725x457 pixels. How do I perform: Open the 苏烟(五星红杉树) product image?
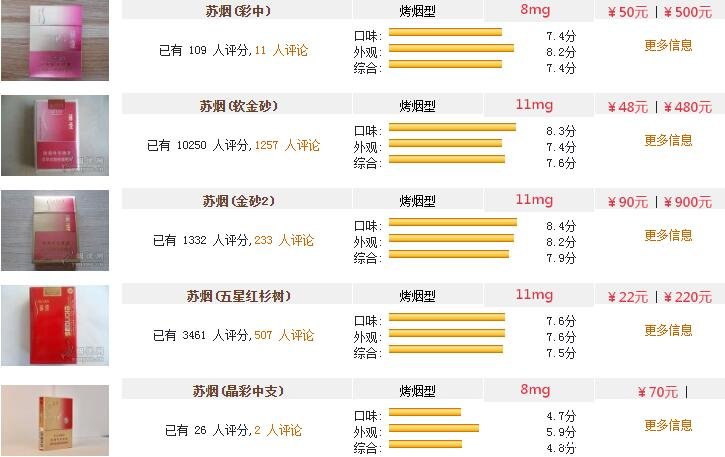41,325
